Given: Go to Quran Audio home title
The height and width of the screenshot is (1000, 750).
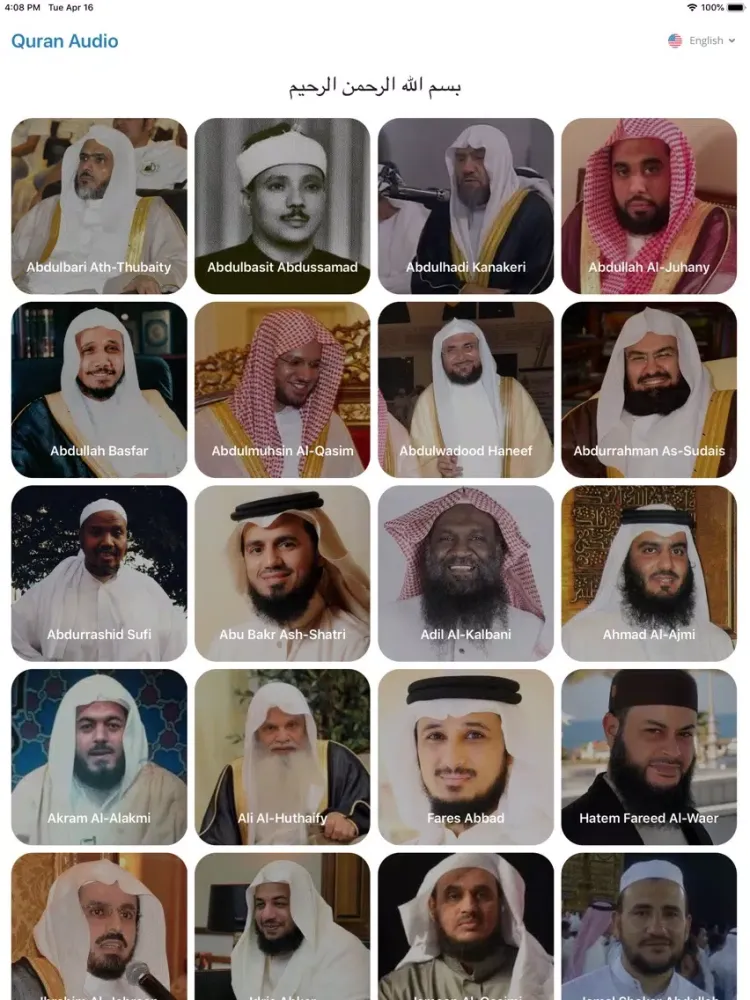Looking at the screenshot, I should 65,41.
